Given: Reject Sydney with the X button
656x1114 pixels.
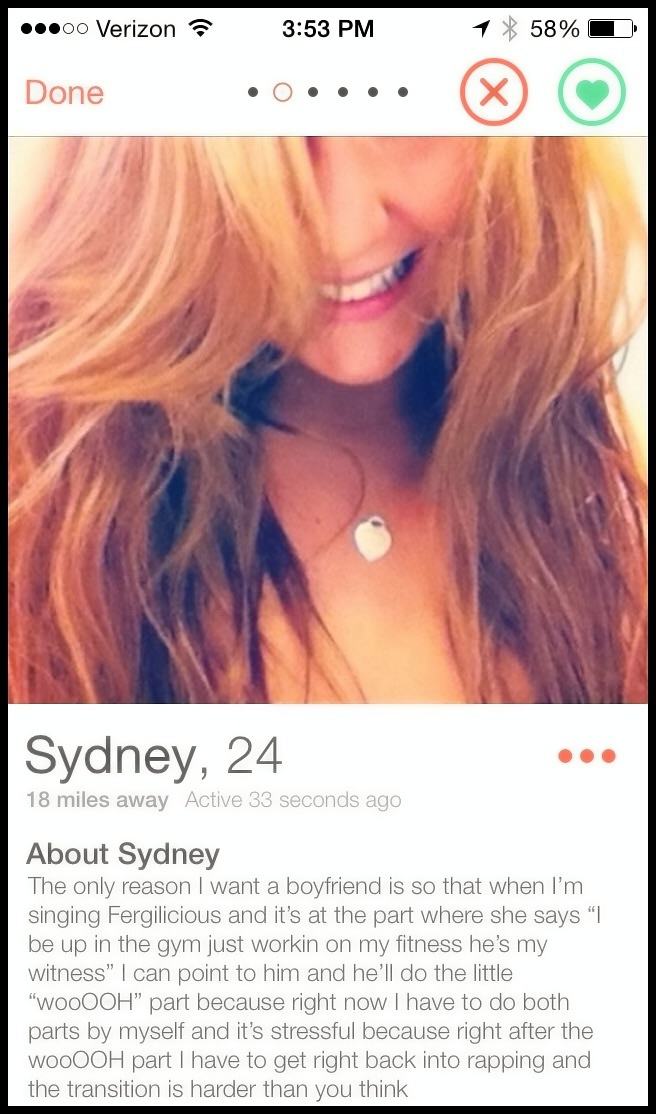Looking at the screenshot, I should click(492, 93).
